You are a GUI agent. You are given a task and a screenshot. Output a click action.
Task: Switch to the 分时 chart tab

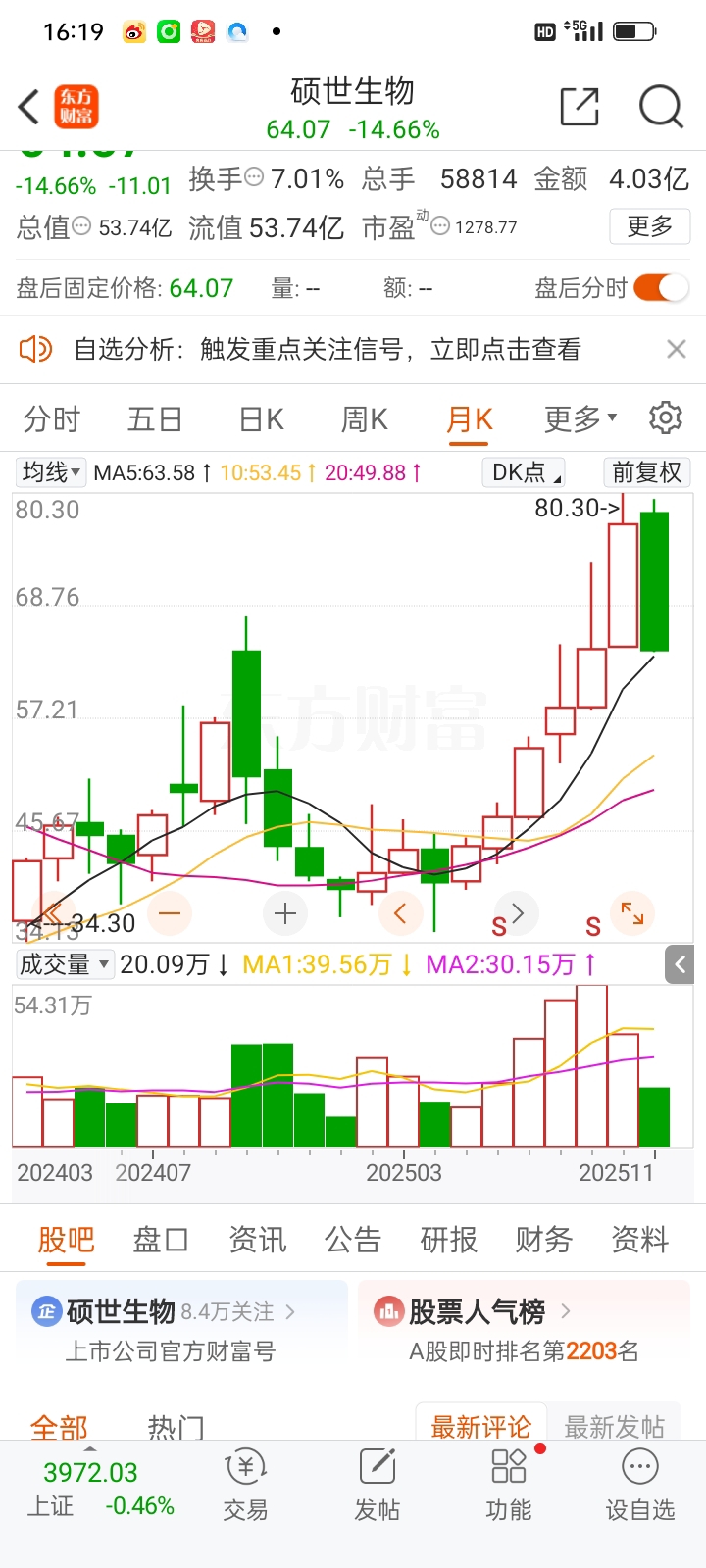click(x=52, y=419)
